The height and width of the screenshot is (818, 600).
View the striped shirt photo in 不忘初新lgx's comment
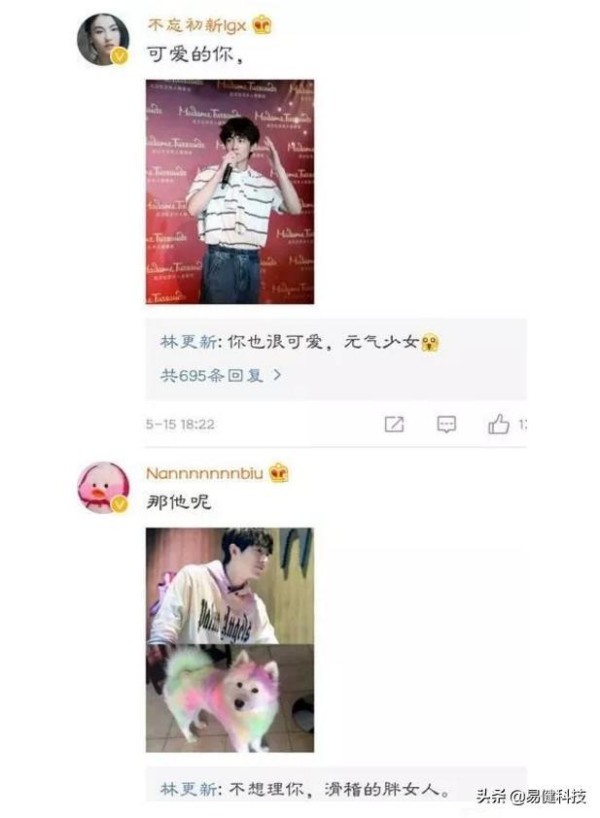230,192
